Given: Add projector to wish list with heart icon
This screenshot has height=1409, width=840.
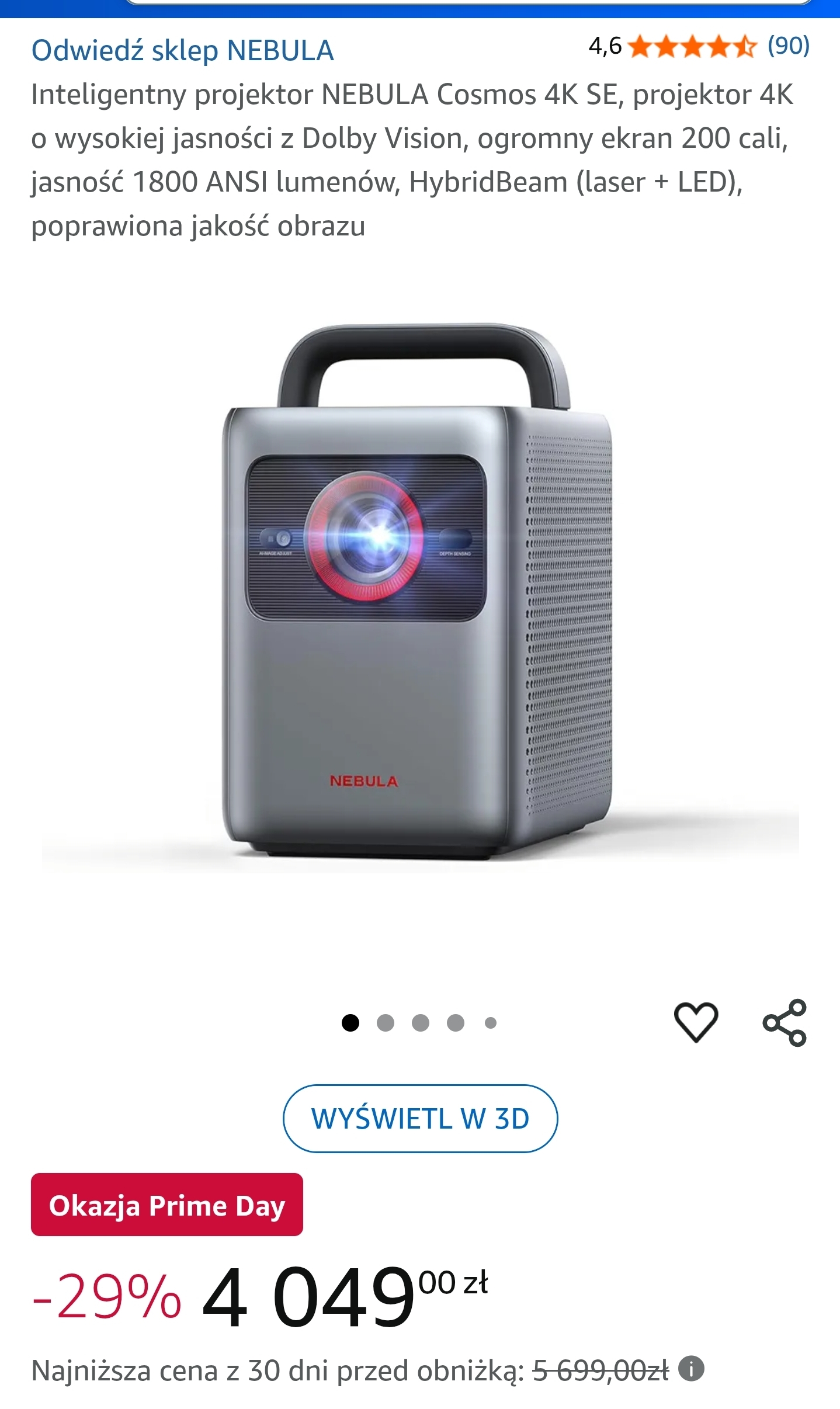Looking at the screenshot, I should [x=696, y=1022].
